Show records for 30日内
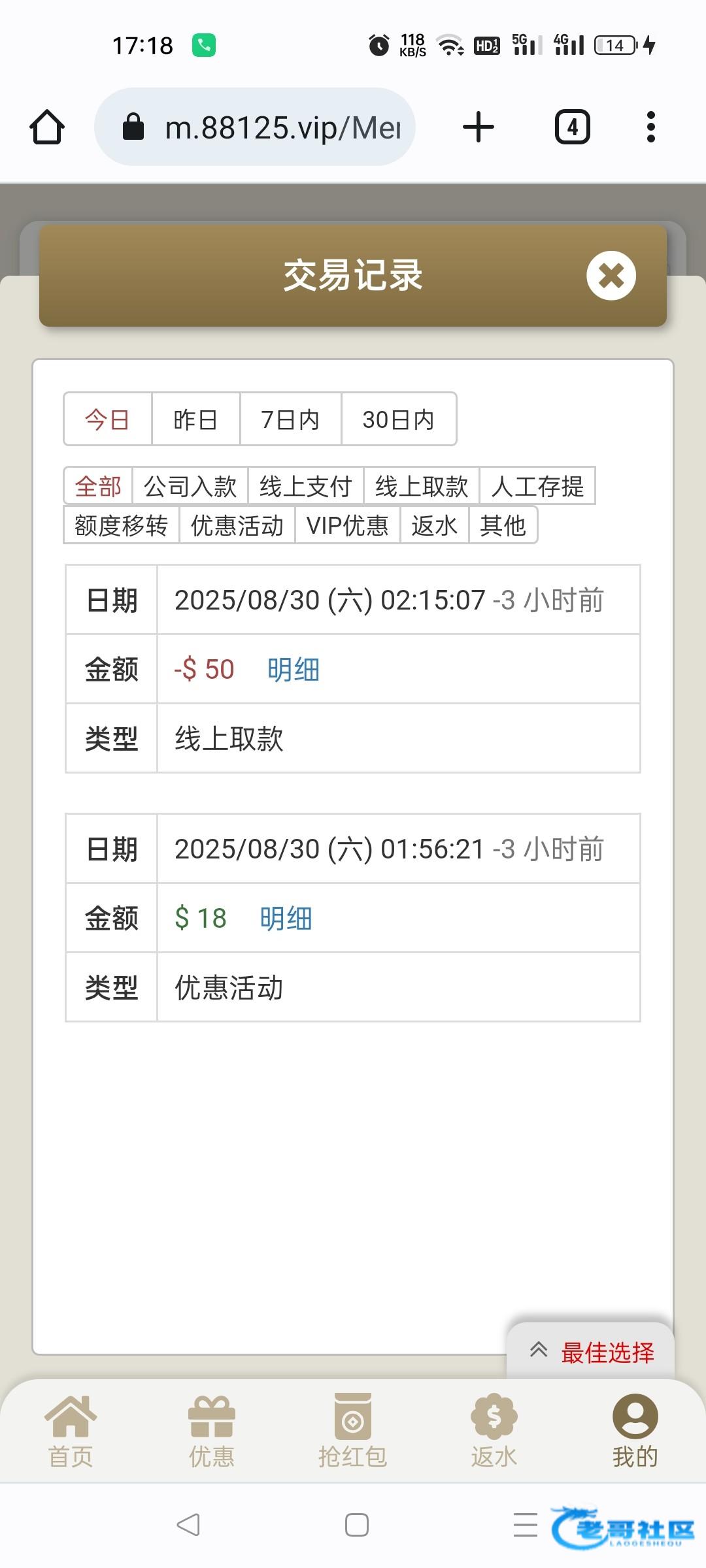 point(398,419)
